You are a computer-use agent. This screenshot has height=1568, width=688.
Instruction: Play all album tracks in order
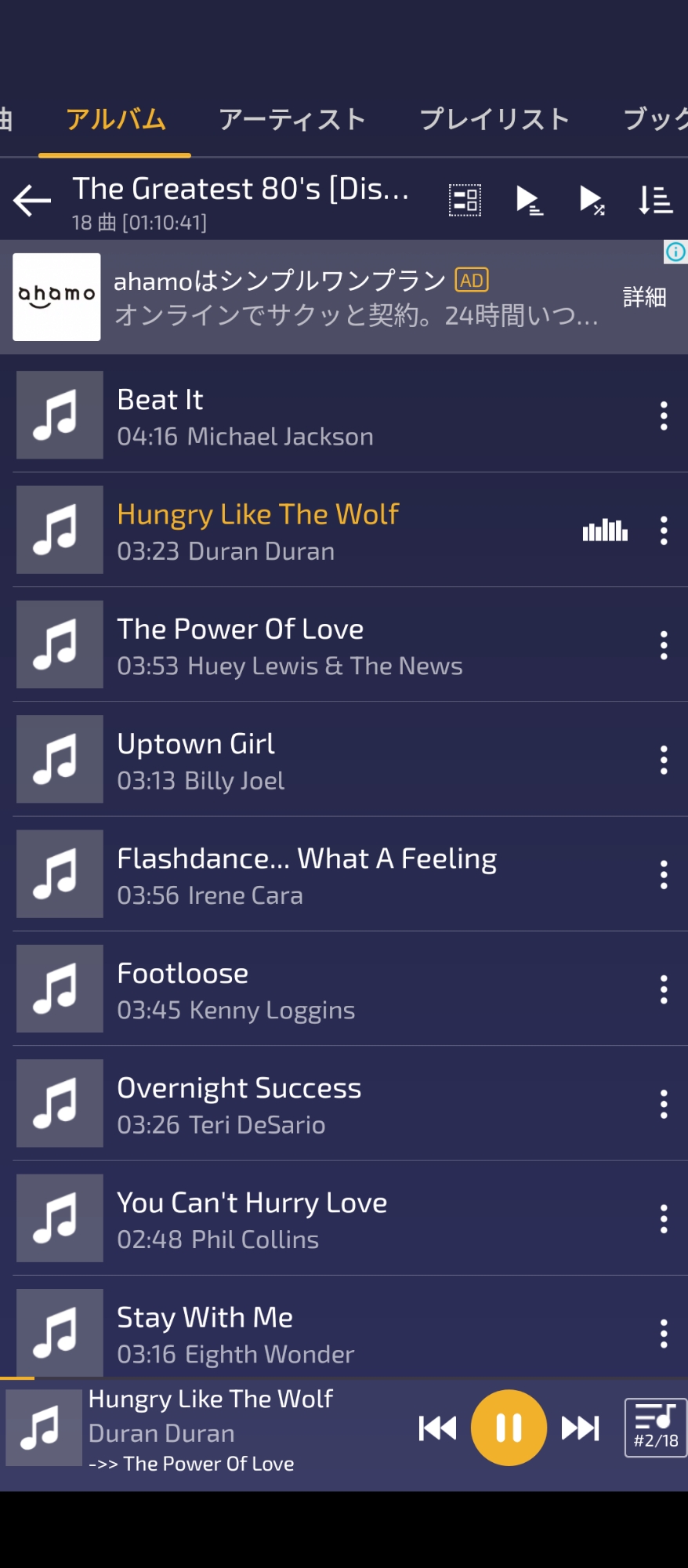pos(530,201)
